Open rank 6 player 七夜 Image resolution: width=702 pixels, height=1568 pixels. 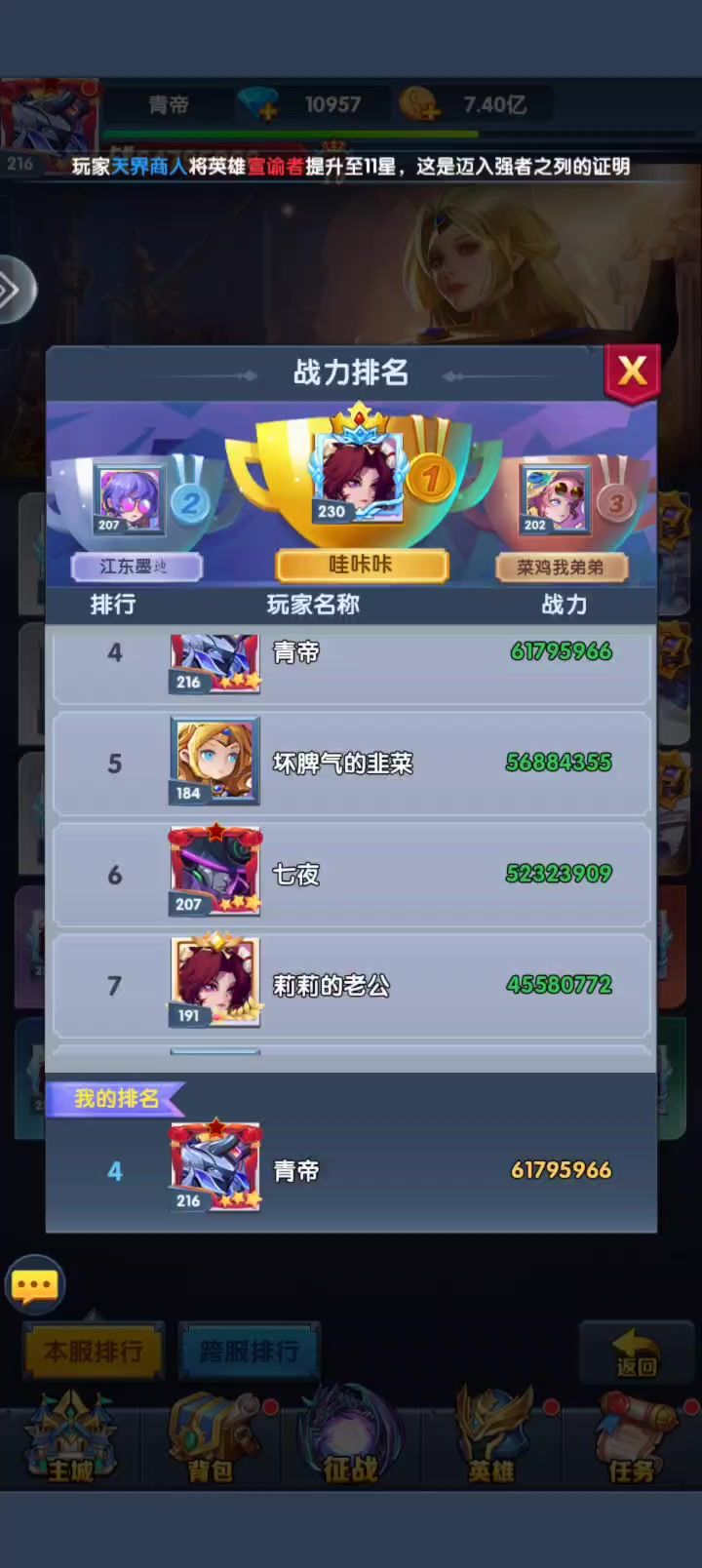pyautogui.click(x=351, y=875)
